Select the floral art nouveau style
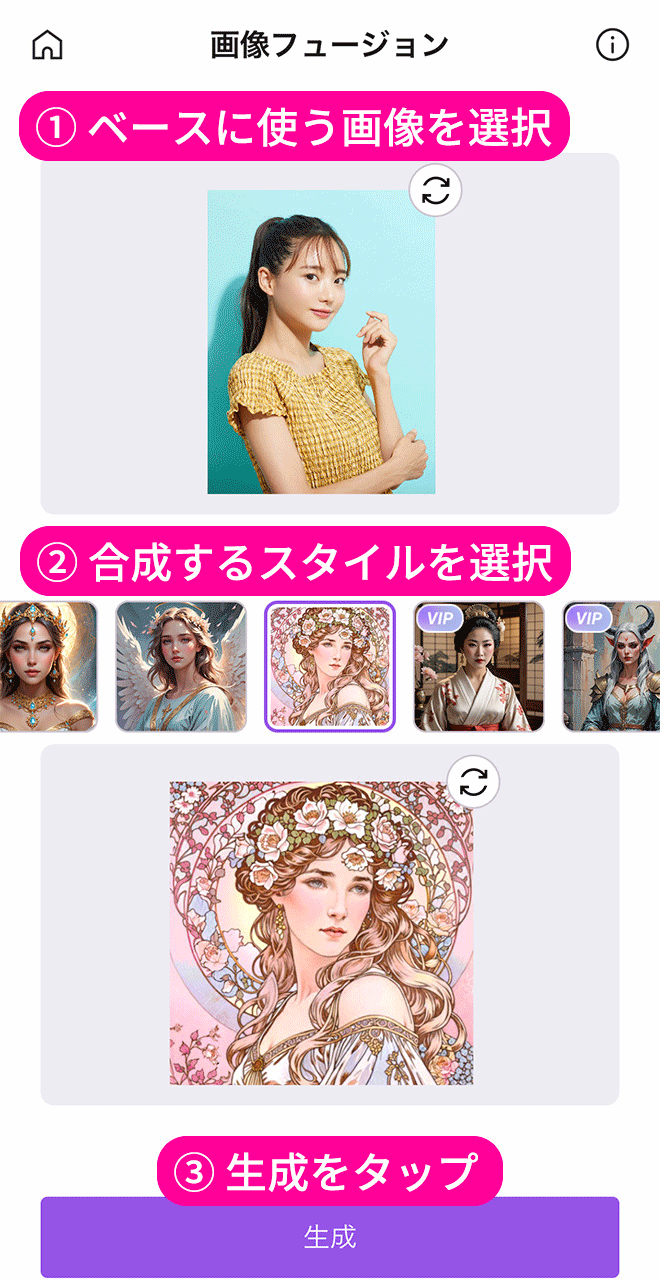The height and width of the screenshot is (1280, 660). click(x=330, y=667)
